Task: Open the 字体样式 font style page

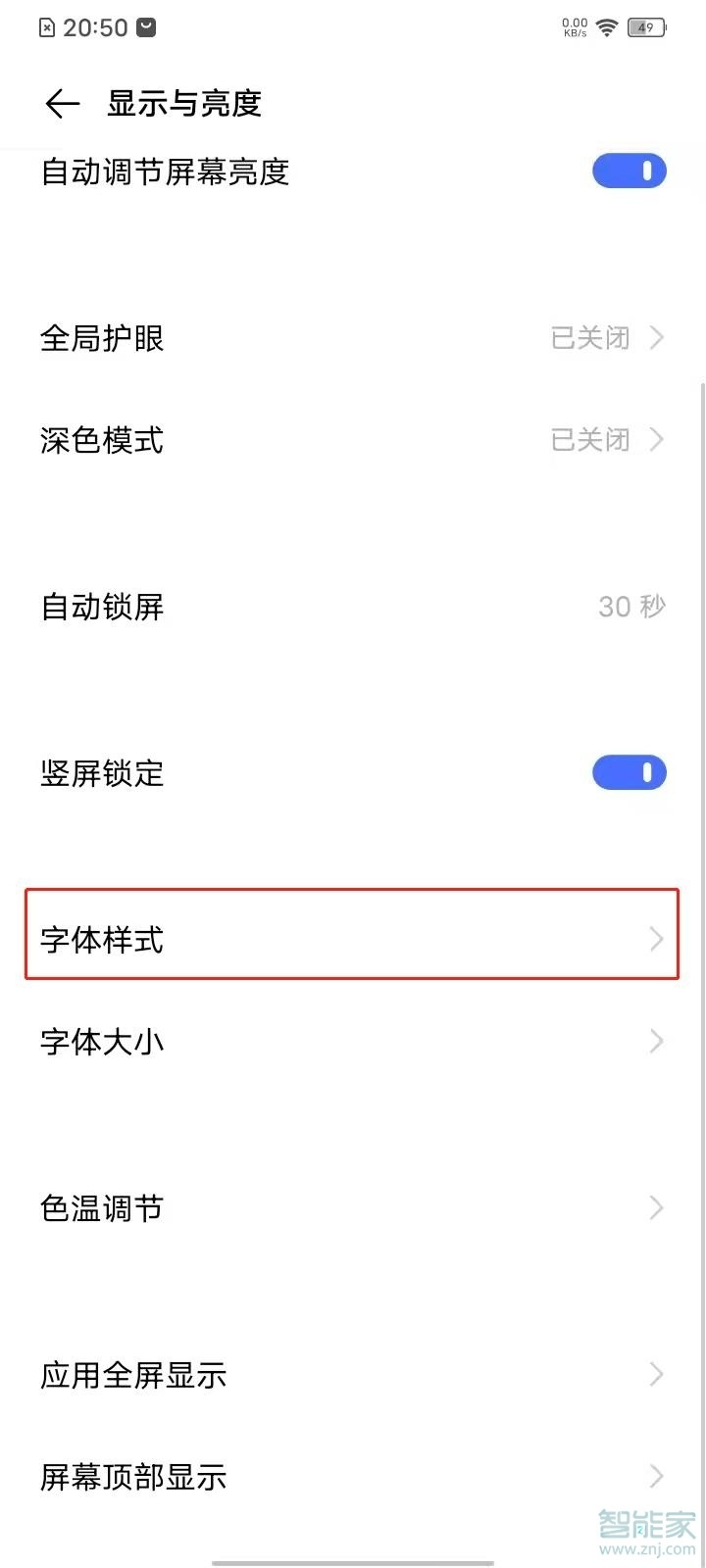Action: (353, 938)
